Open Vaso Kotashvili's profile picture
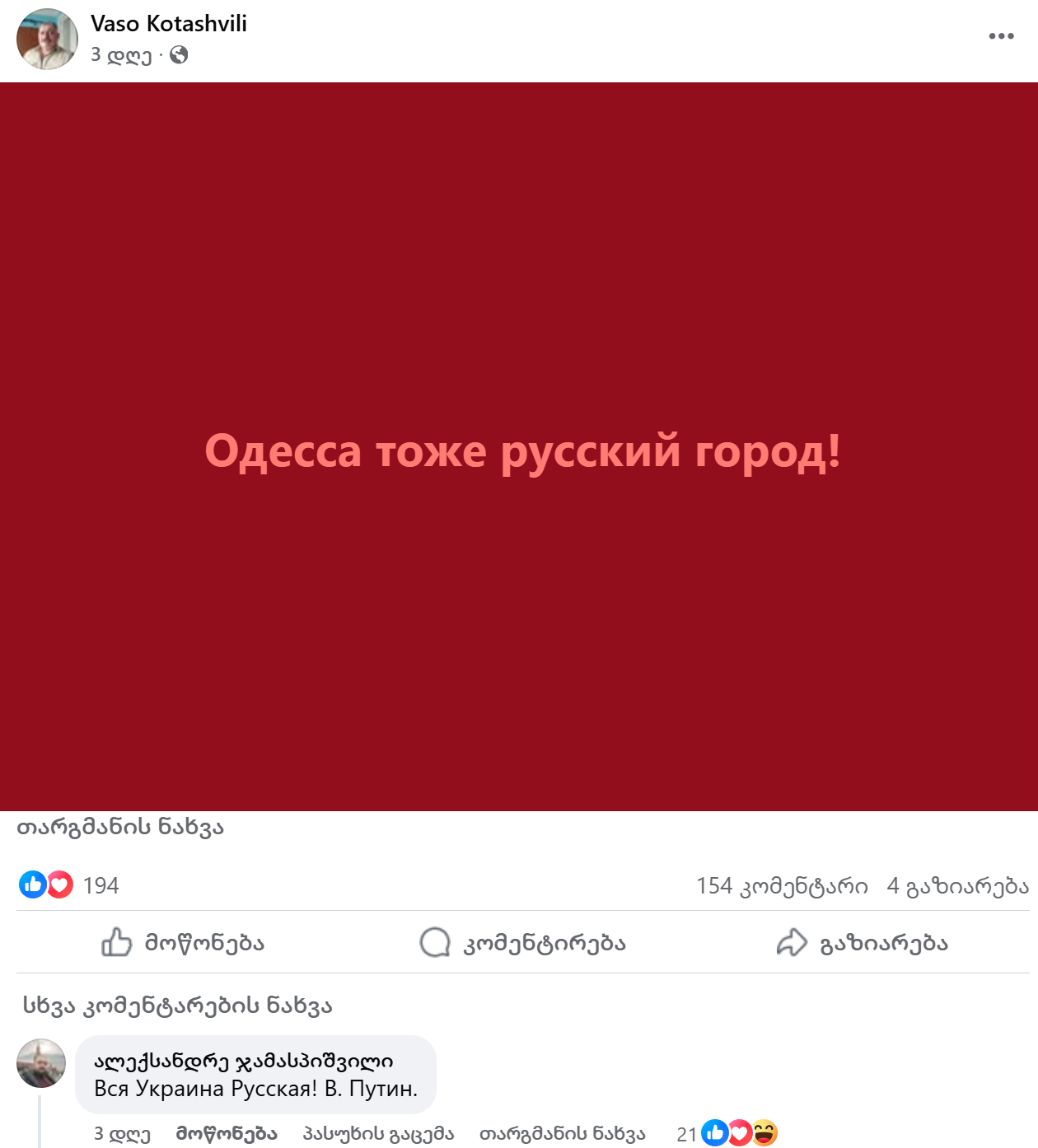 (x=47, y=40)
